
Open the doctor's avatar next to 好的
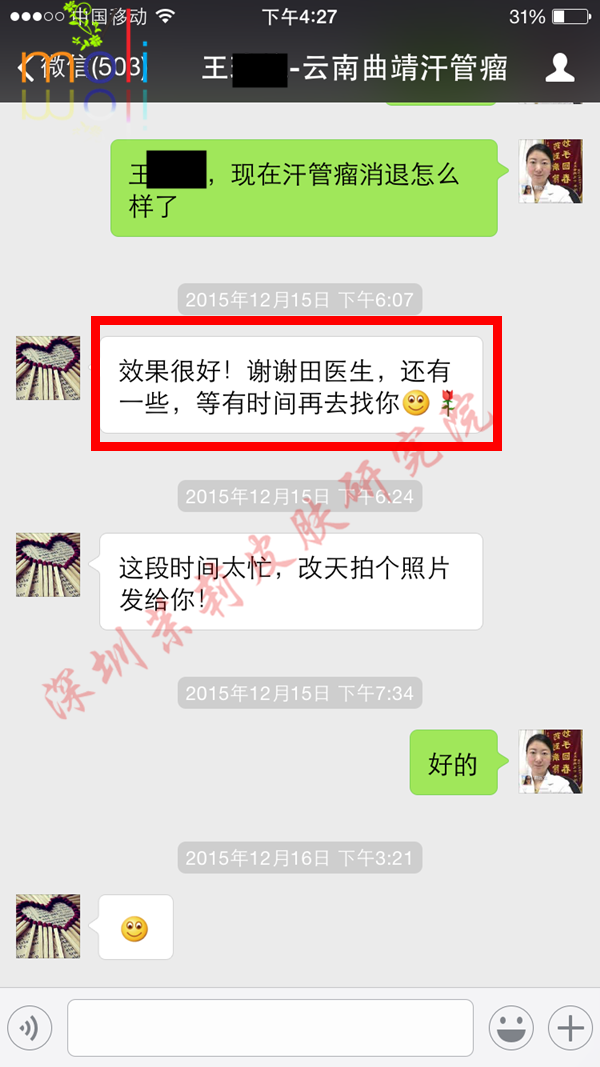(x=550, y=762)
